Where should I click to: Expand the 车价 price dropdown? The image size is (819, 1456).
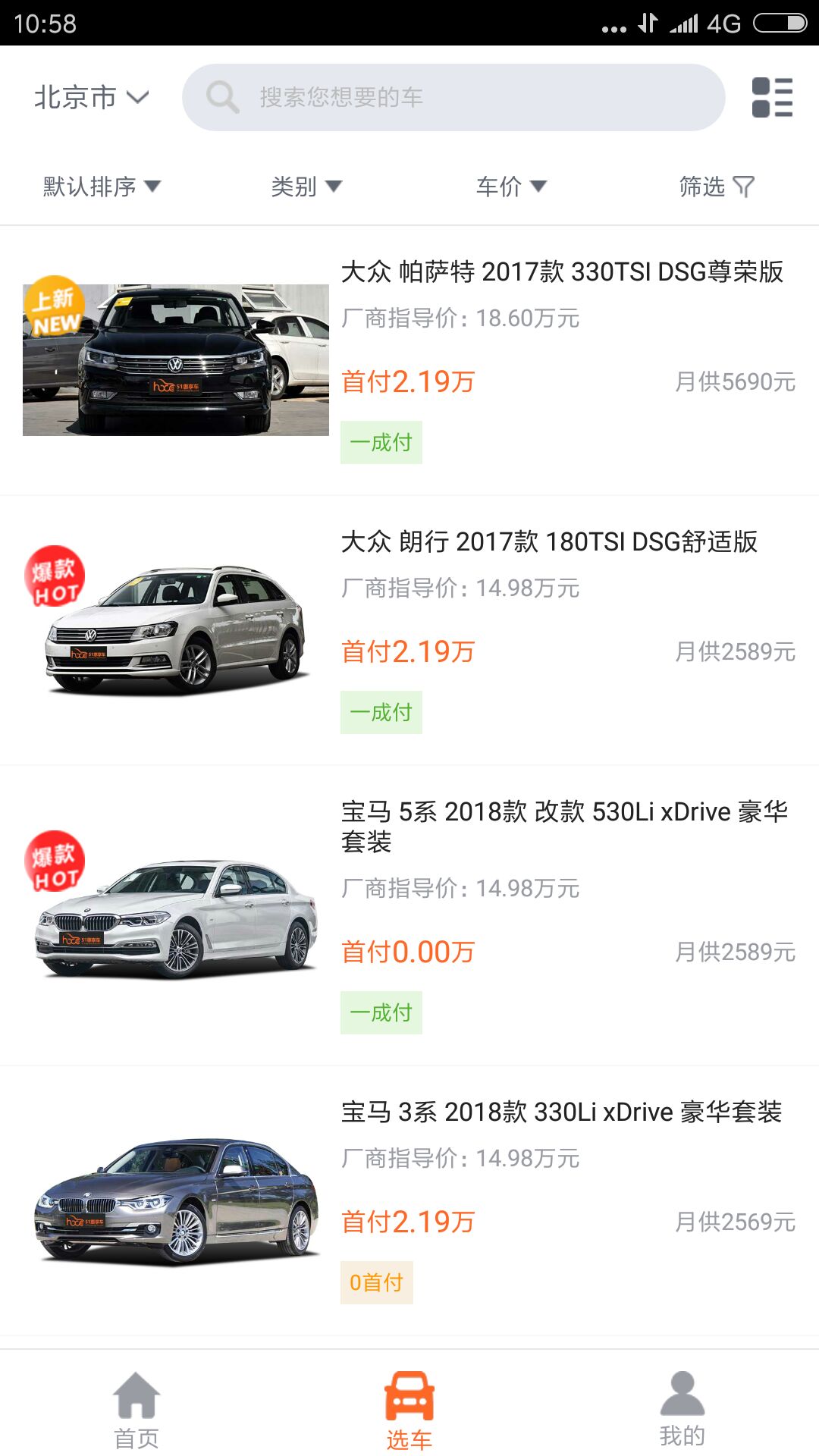pyautogui.click(x=510, y=187)
